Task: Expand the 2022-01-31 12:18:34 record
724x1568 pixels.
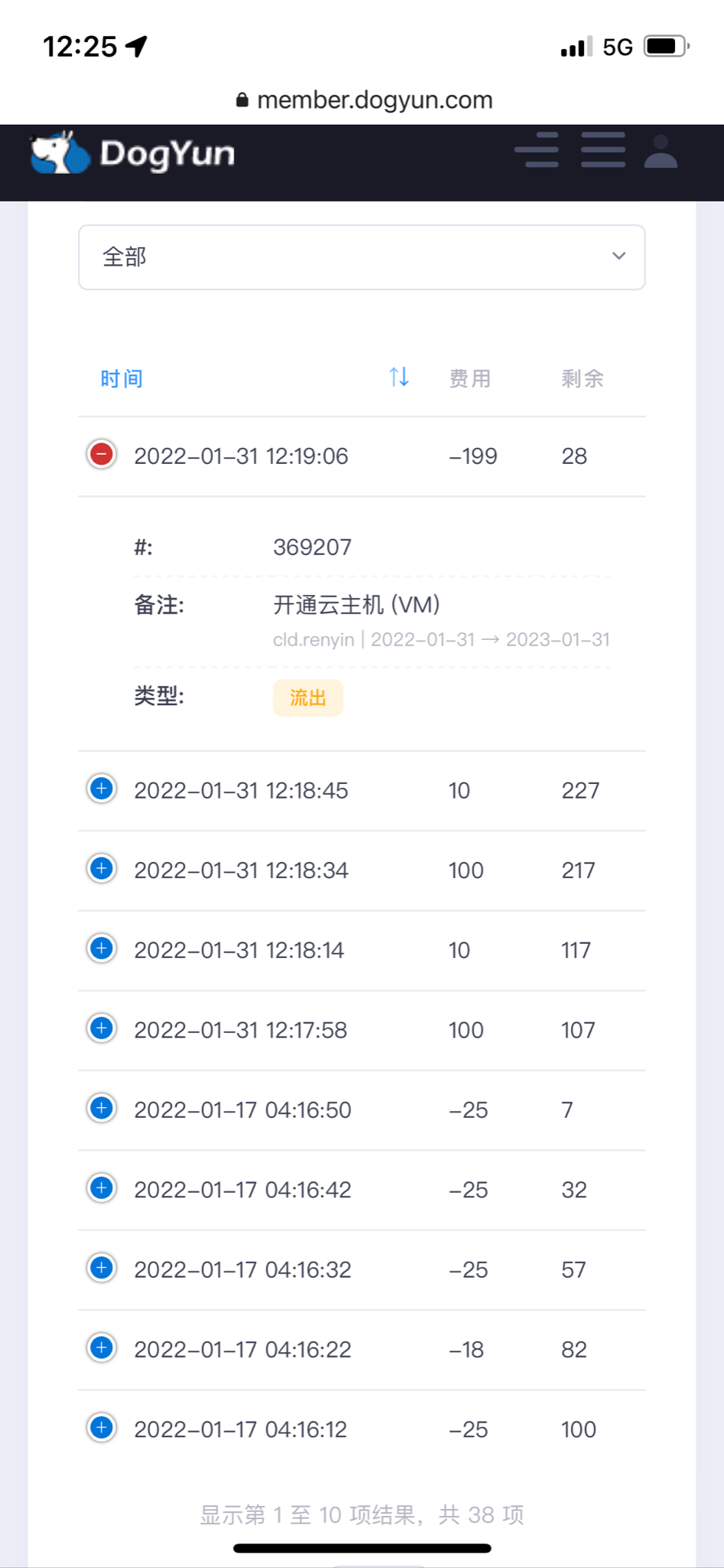Action: (101, 868)
